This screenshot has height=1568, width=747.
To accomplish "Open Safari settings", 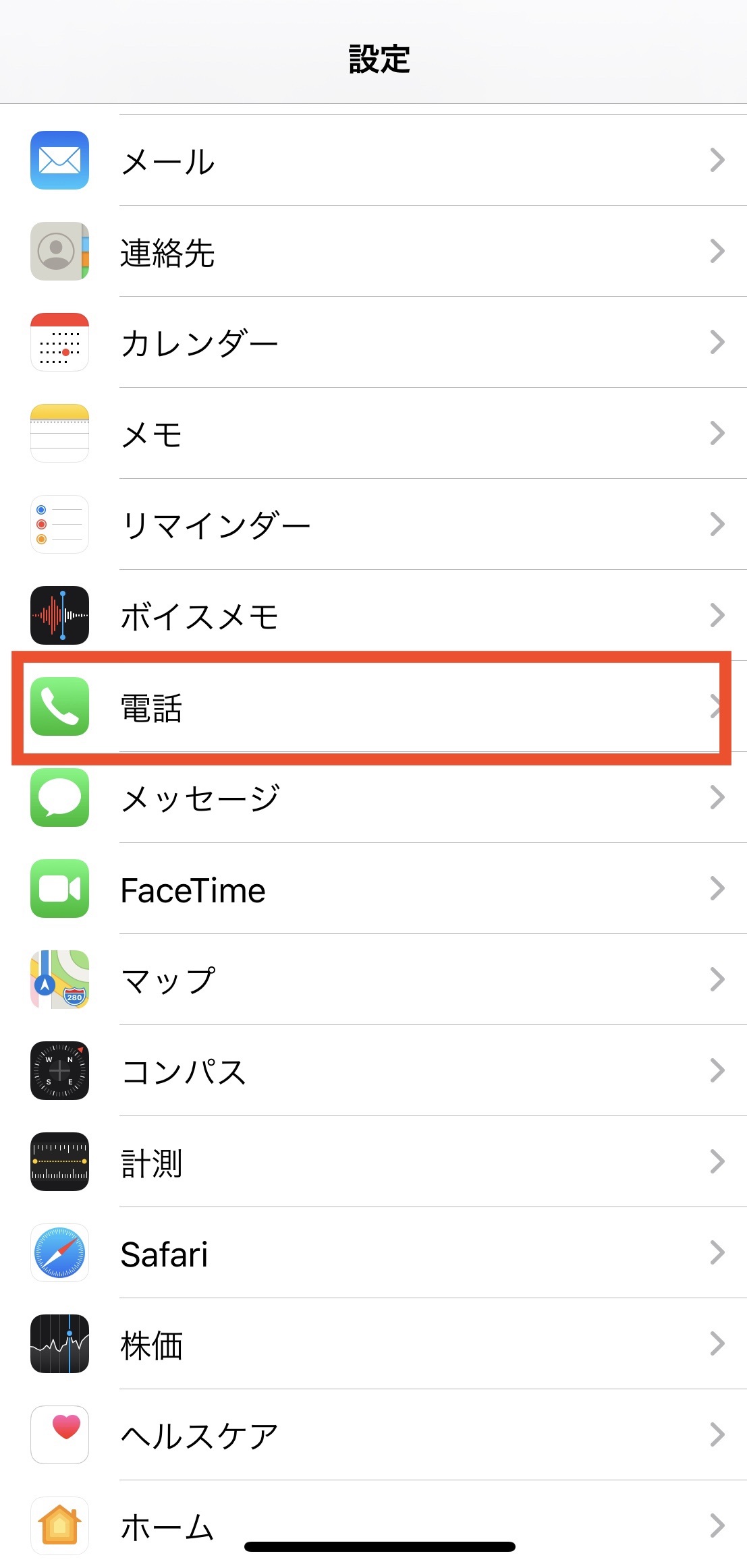I will 373,1253.
